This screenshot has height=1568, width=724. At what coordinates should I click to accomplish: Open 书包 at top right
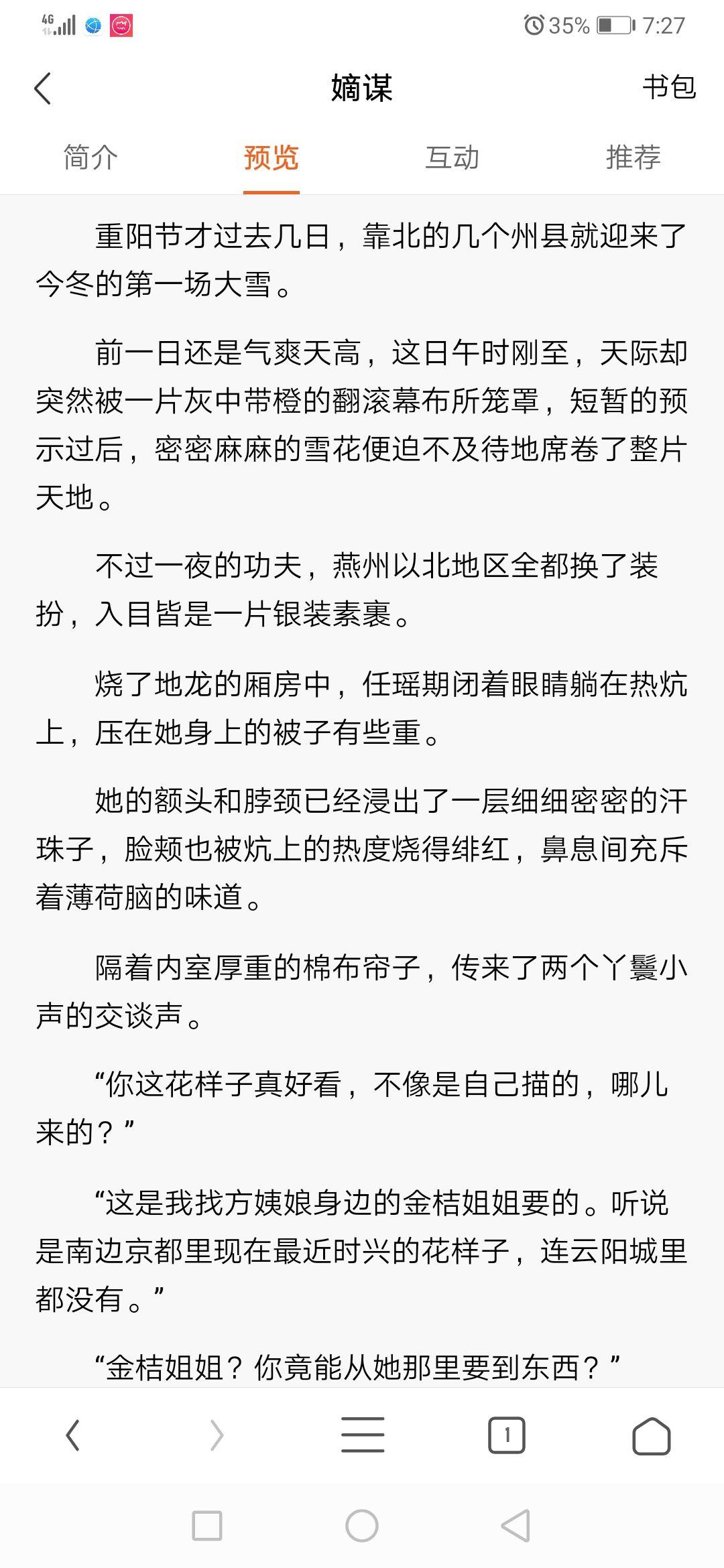(x=669, y=88)
